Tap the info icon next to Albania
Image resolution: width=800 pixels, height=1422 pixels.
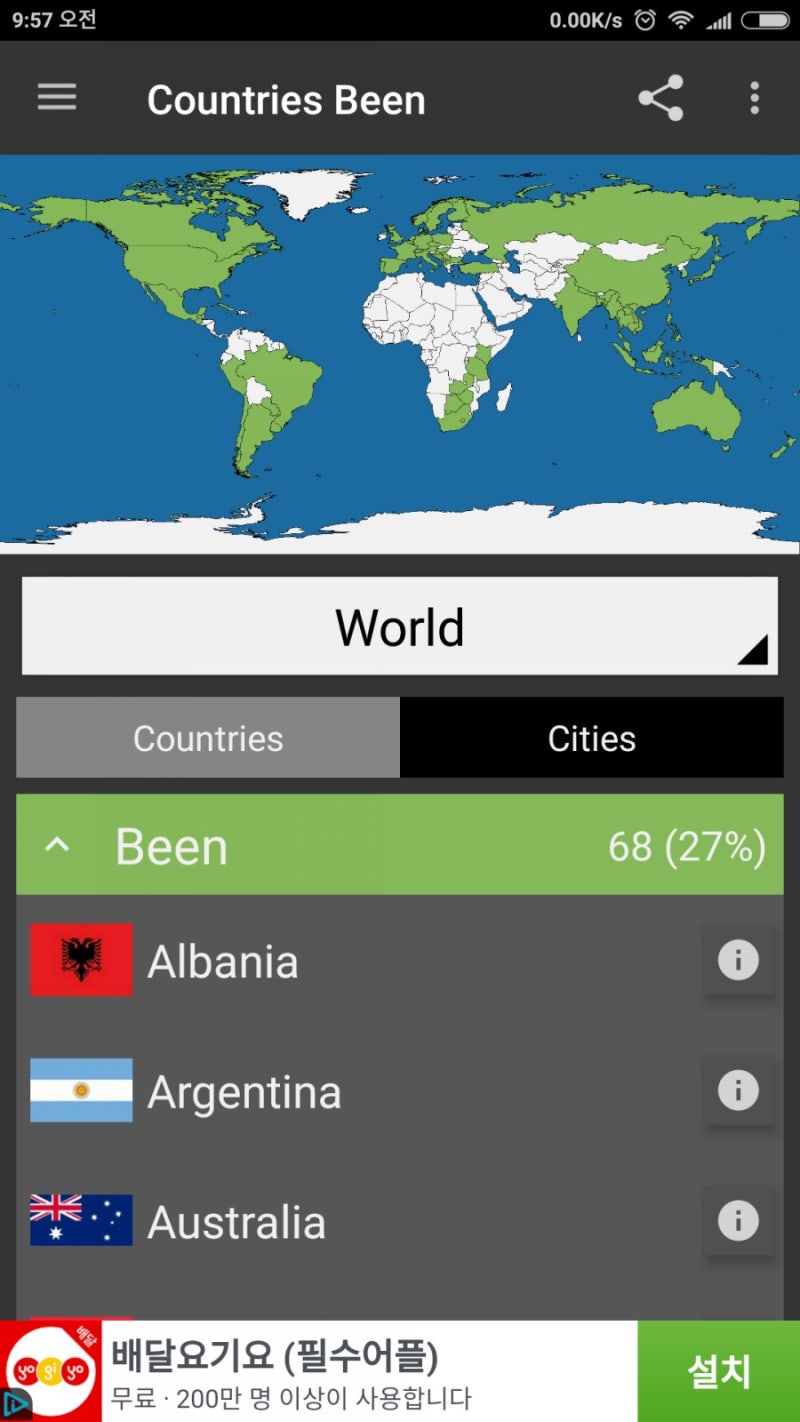click(x=738, y=961)
